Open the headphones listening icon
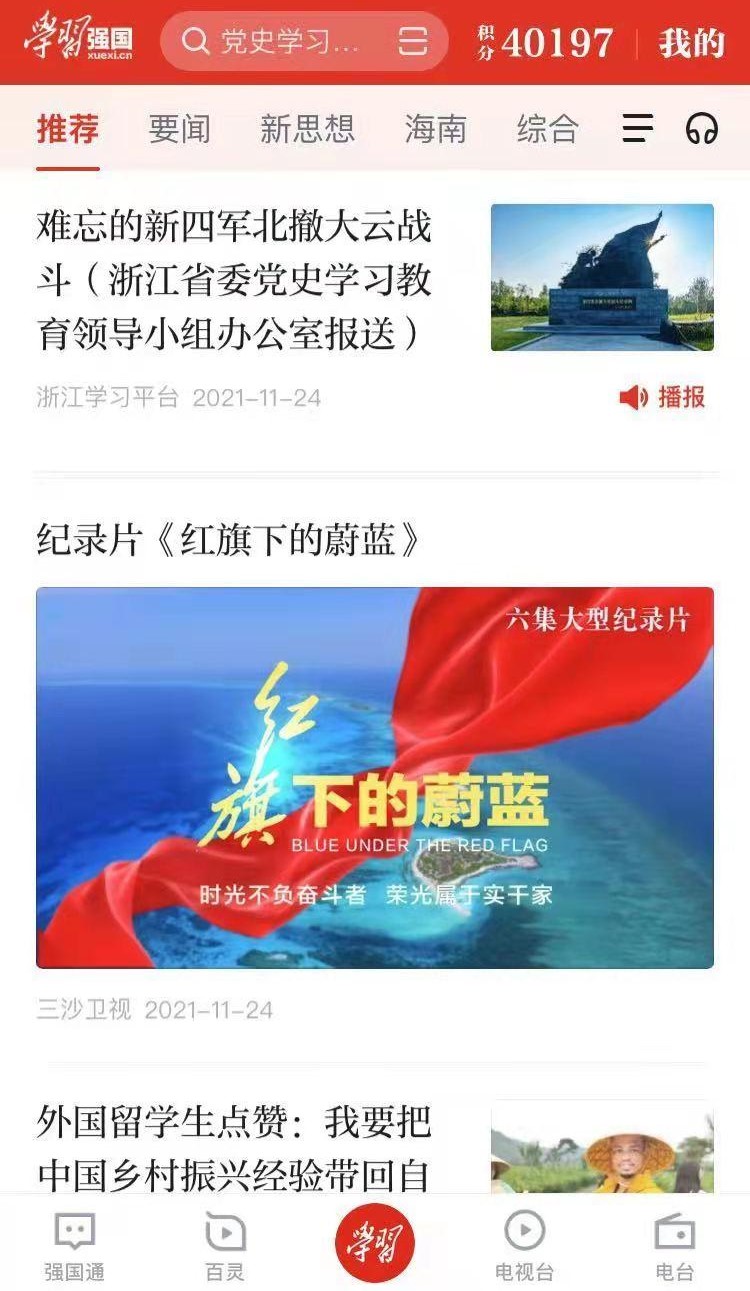 click(x=702, y=128)
